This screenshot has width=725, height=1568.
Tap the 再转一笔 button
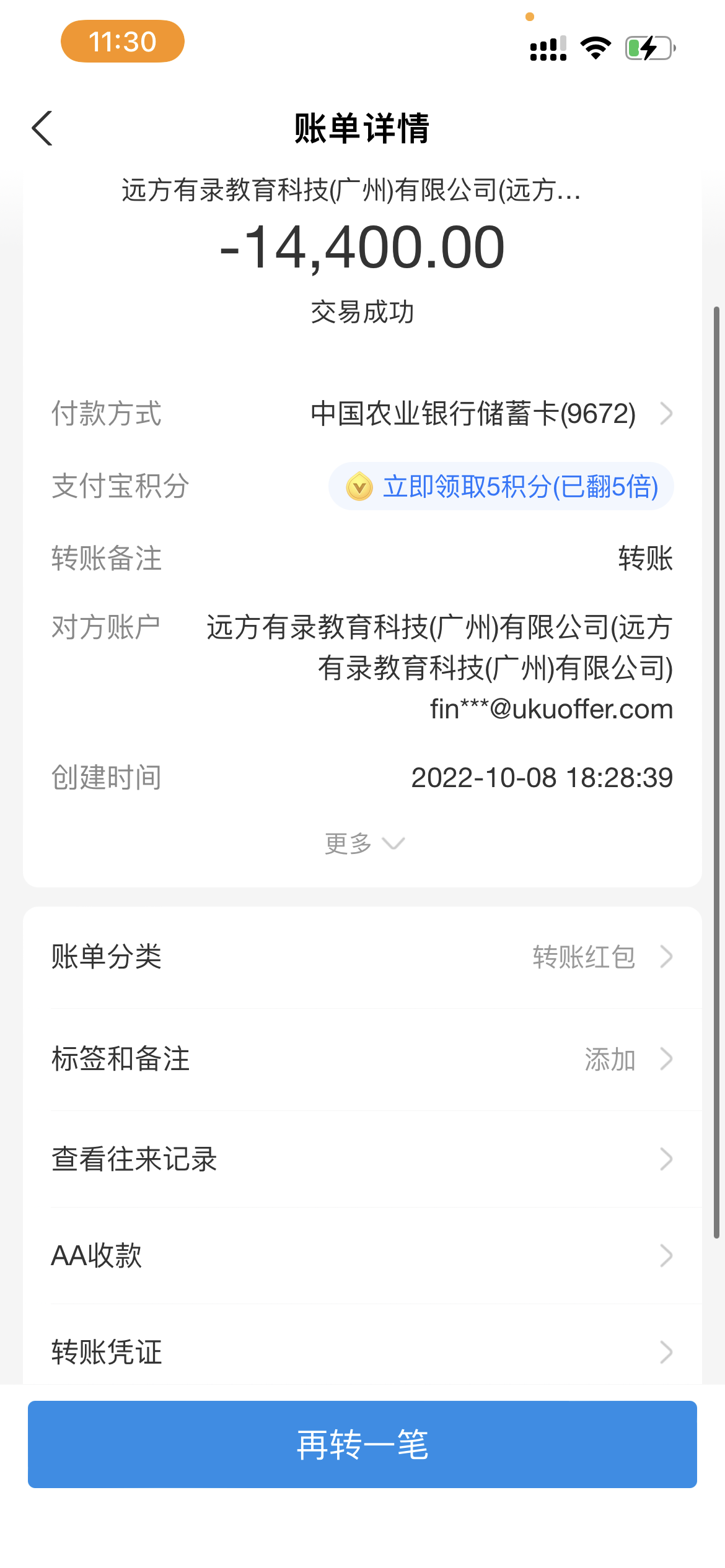click(362, 1445)
